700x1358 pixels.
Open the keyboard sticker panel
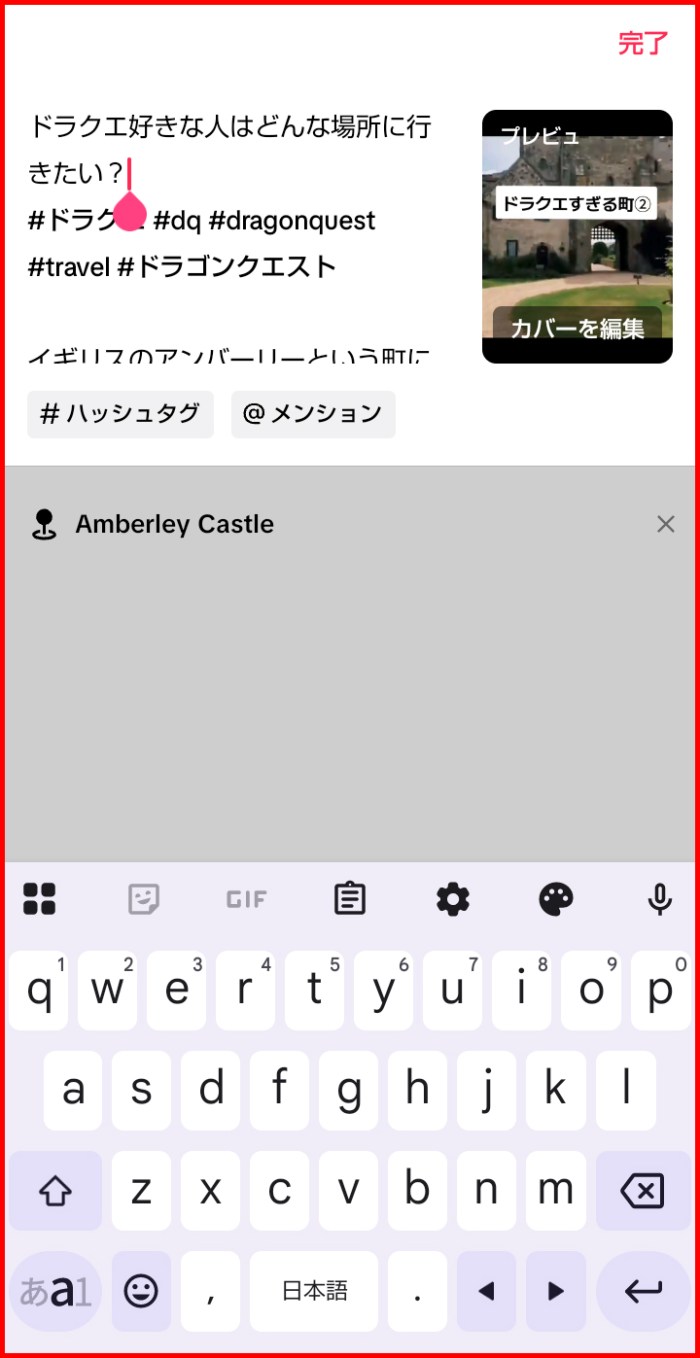coord(144,899)
